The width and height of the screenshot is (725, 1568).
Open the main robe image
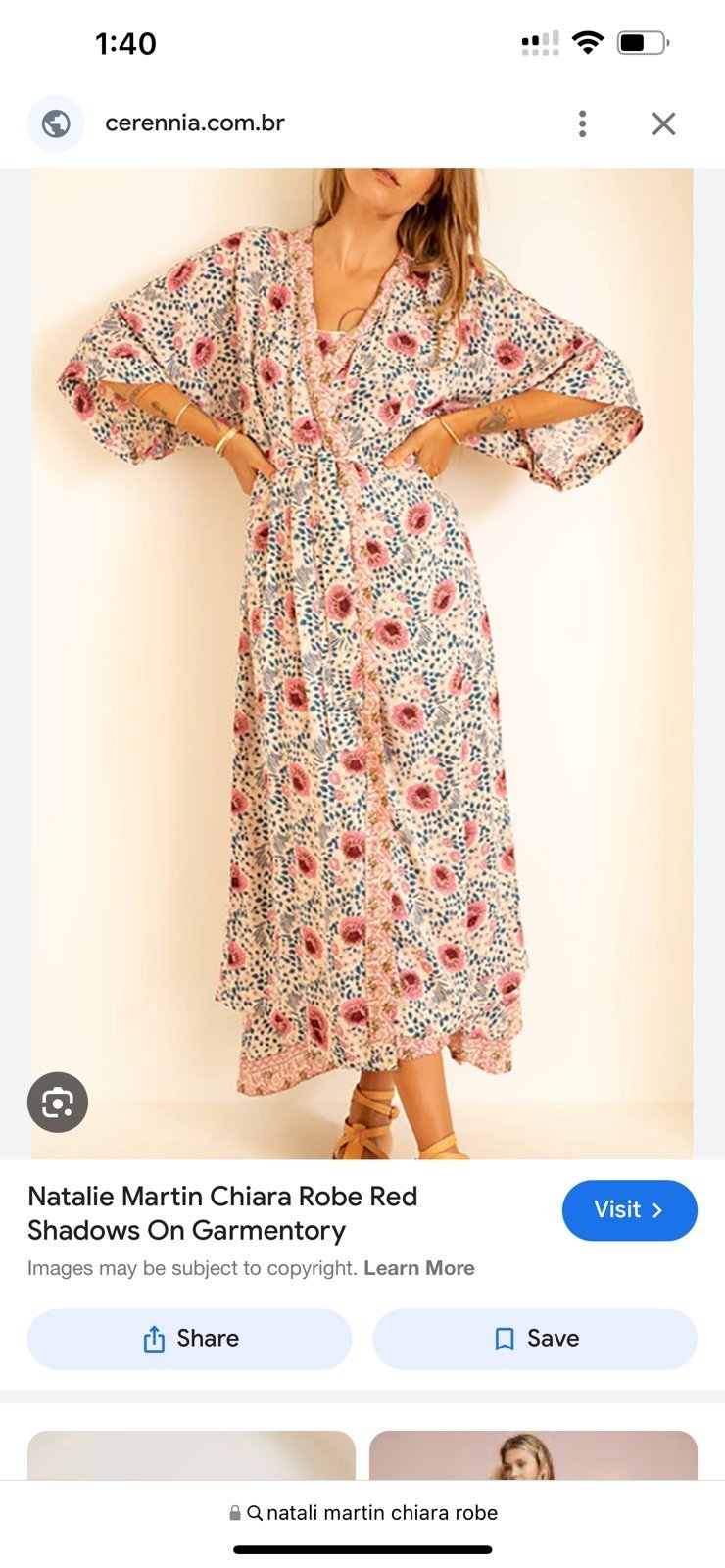click(x=362, y=663)
